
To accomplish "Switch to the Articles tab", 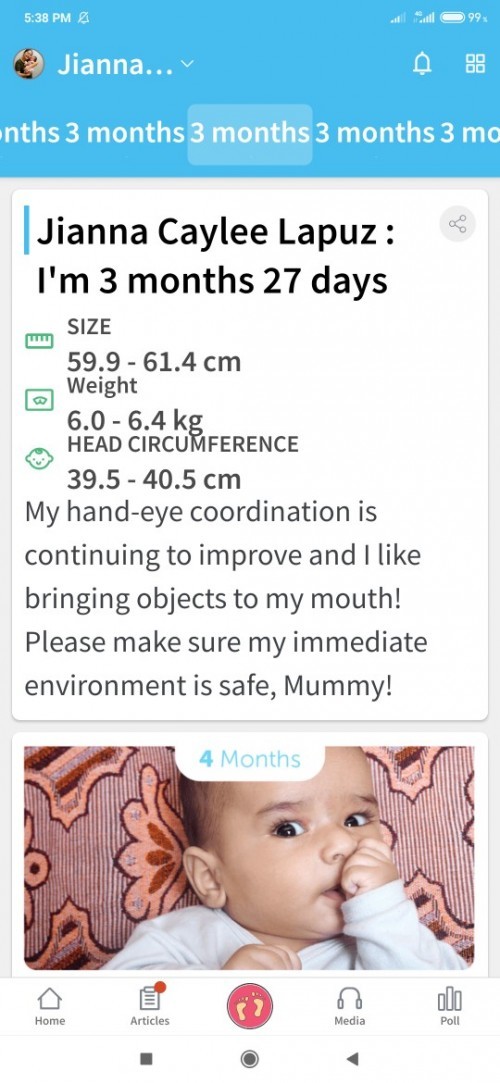I will pyautogui.click(x=150, y=1006).
